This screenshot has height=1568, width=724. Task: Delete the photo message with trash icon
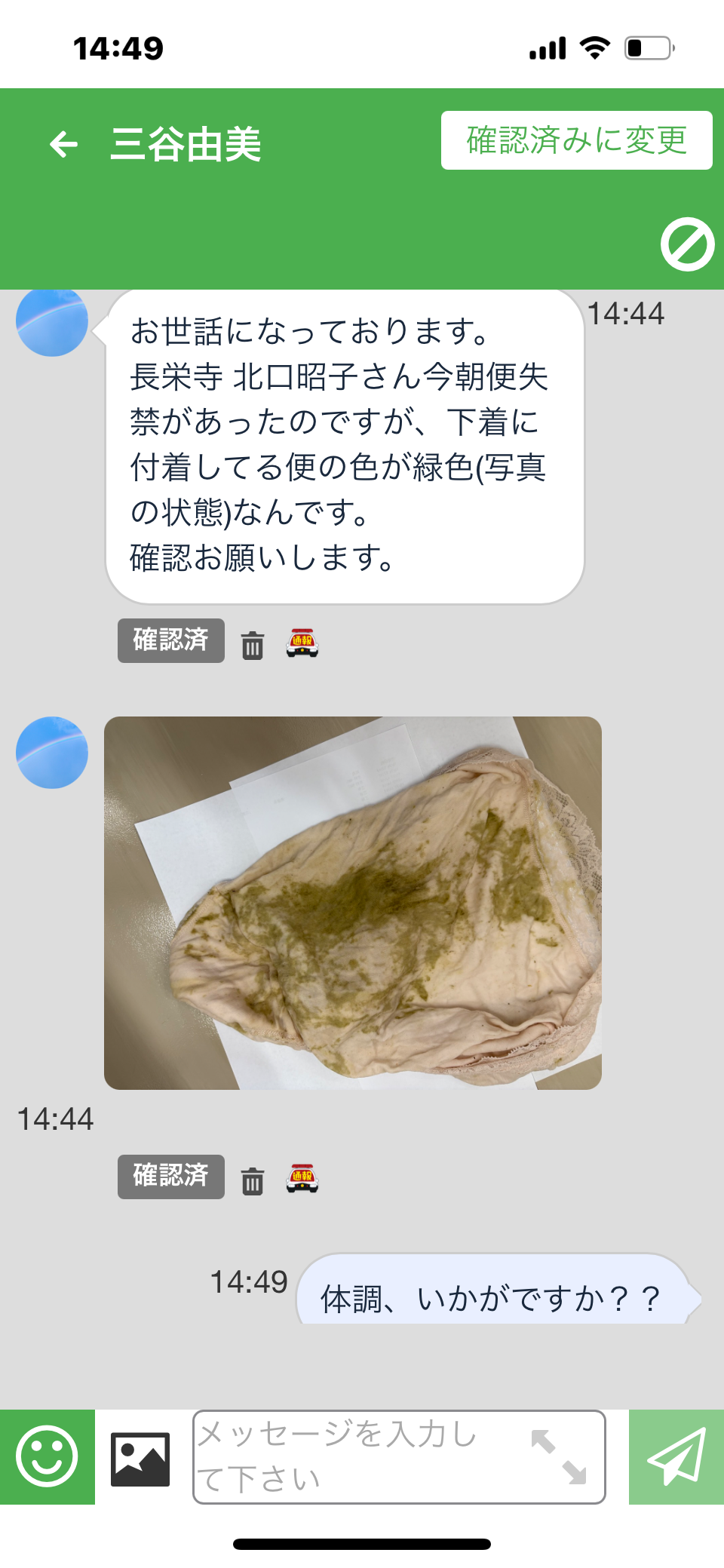[x=253, y=1180]
